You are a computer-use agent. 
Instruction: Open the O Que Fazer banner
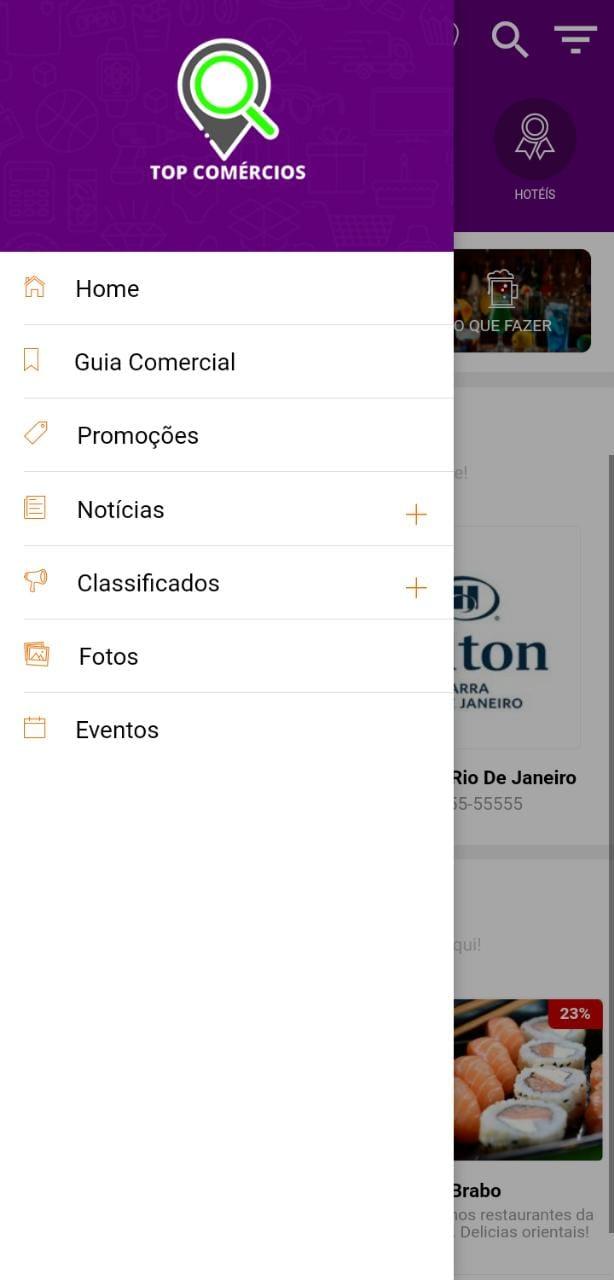click(522, 301)
